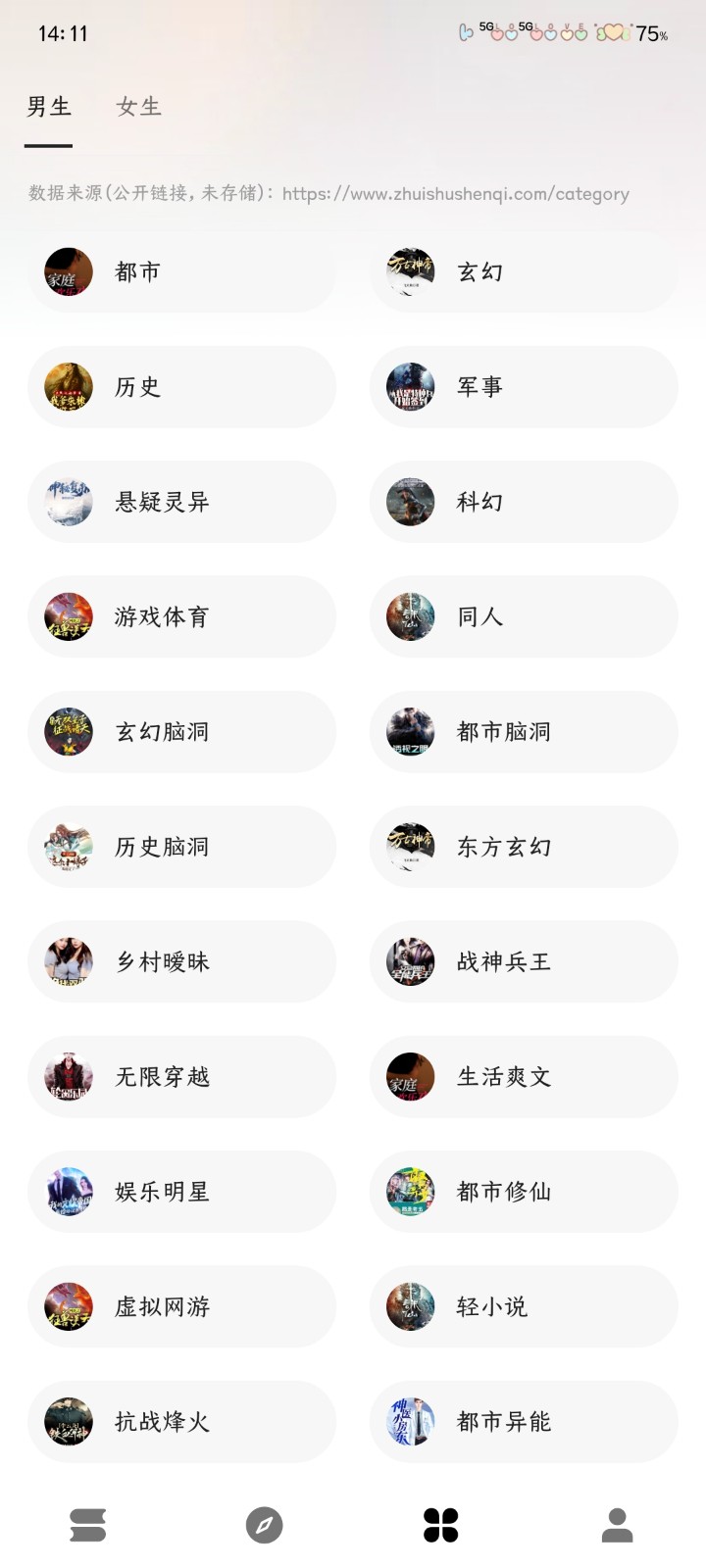This screenshot has width=706, height=1568.
Task: Choose the 同人 category
Action: point(524,616)
